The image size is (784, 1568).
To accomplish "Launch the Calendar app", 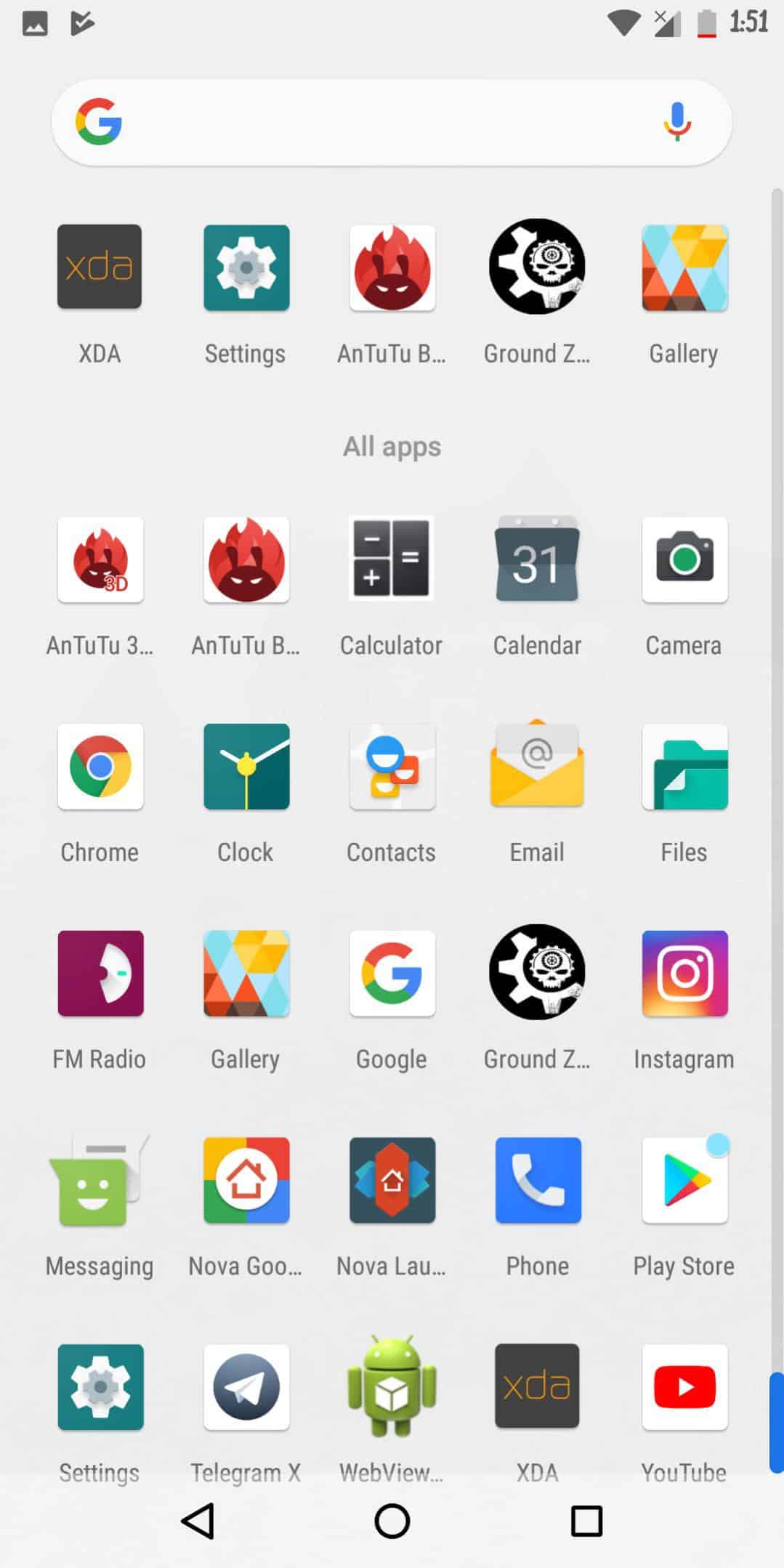I will coord(537,559).
